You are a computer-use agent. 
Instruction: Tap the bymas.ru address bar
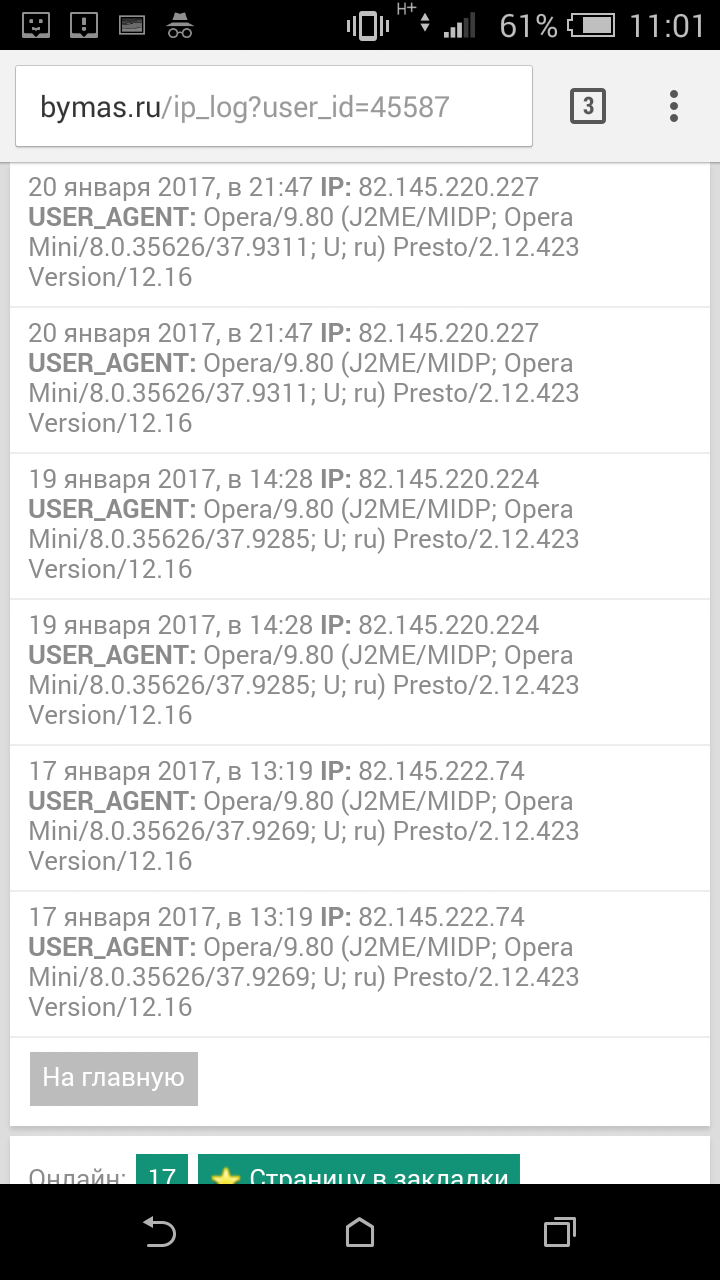pyautogui.click(x=273, y=107)
